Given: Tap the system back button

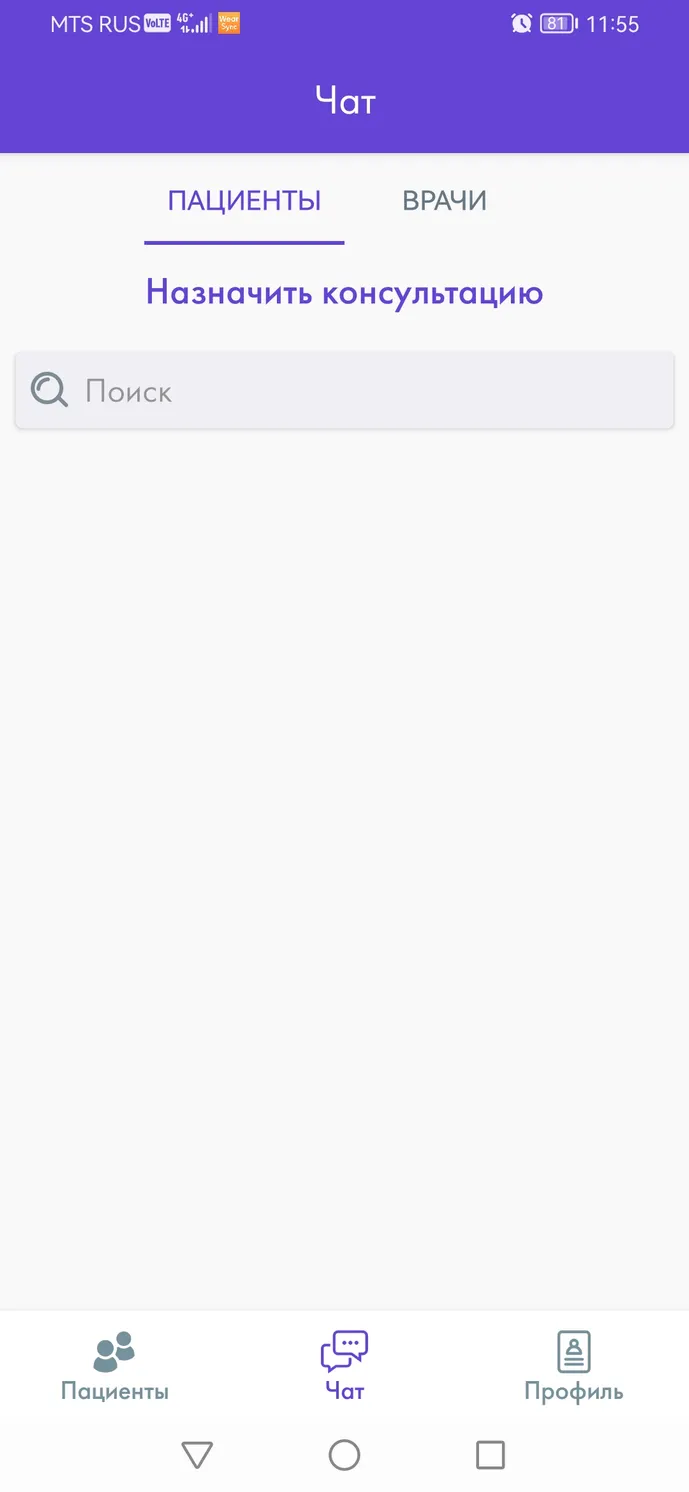Looking at the screenshot, I should pos(197,1455).
